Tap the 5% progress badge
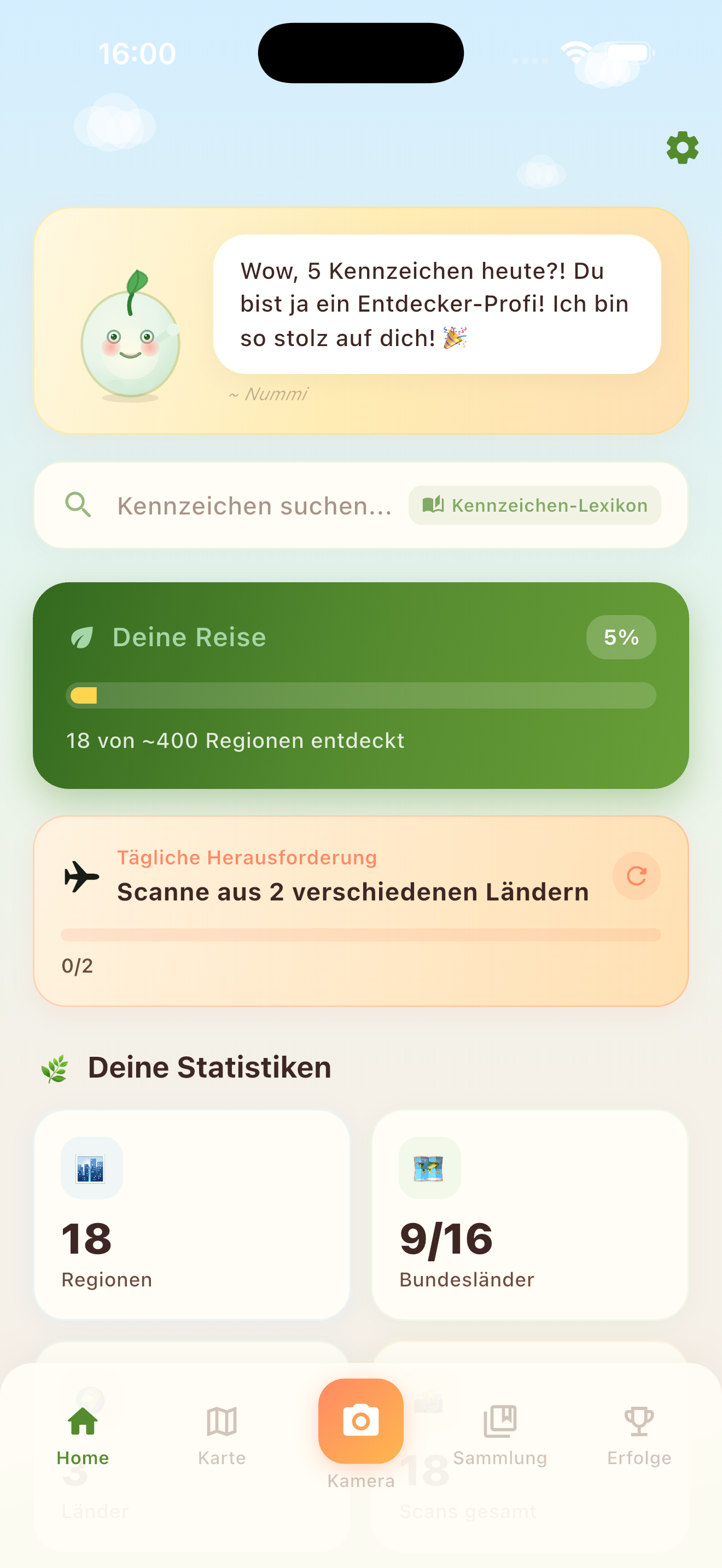722x1568 pixels. point(620,637)
